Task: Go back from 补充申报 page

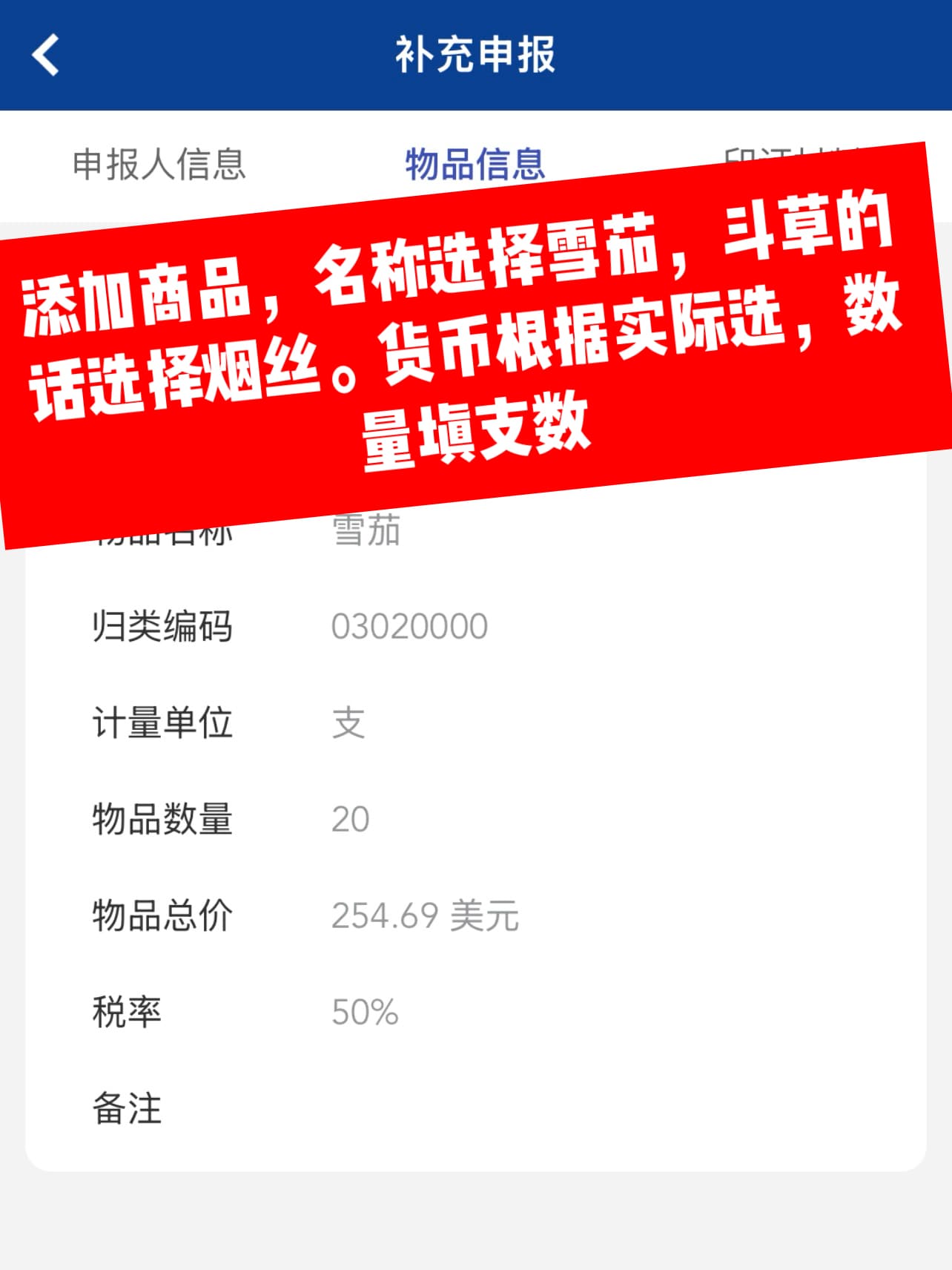Action: click(x=46, y=55)
